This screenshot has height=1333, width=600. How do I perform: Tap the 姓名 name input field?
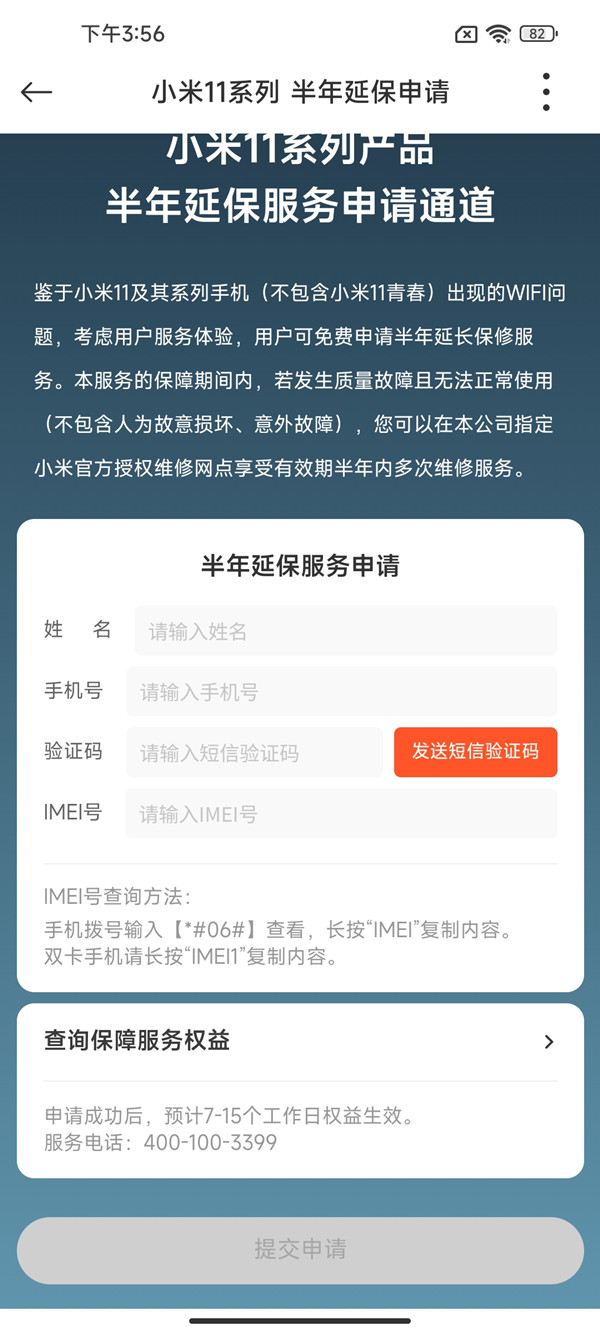click(x=345, y=631)
